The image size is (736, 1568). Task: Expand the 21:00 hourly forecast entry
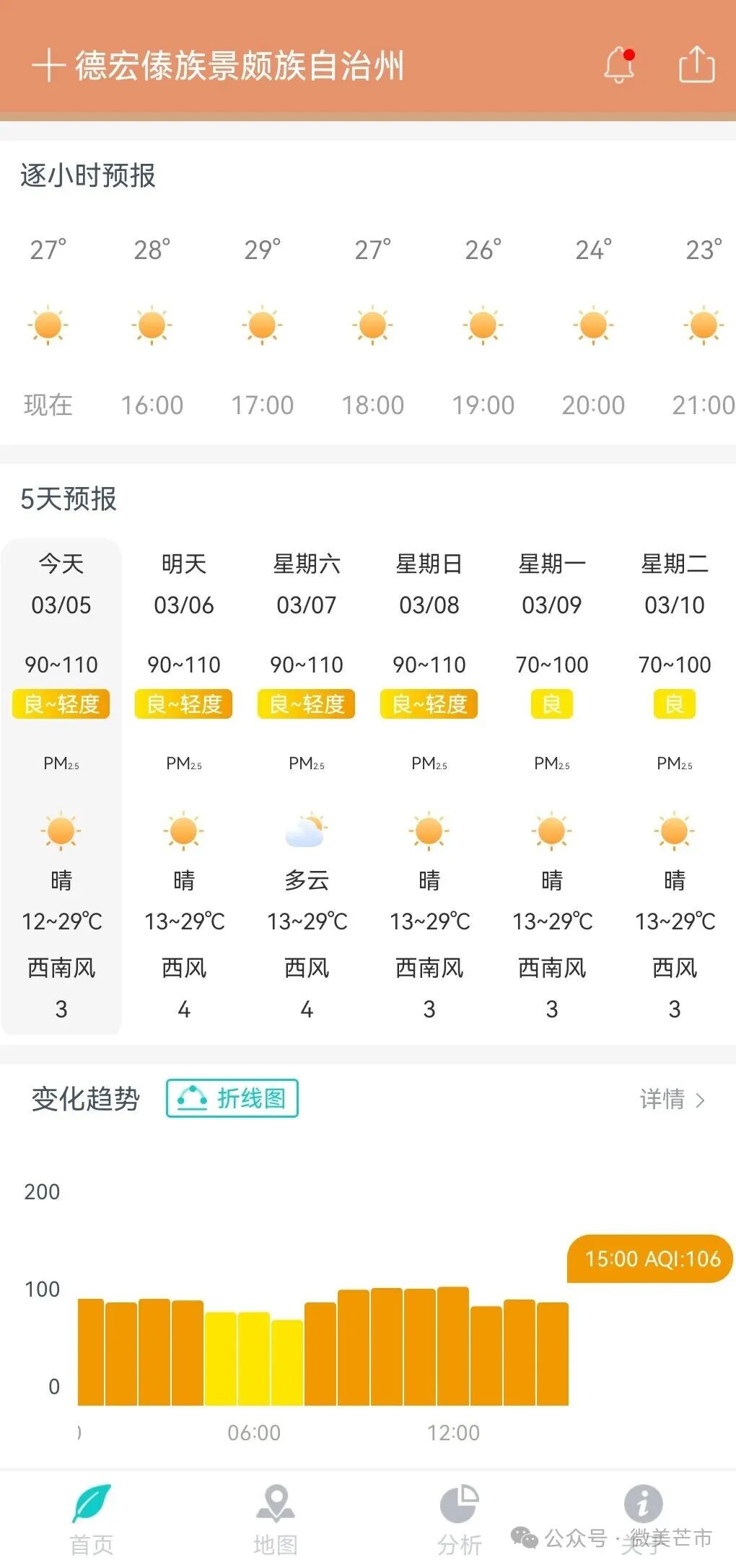704,325
